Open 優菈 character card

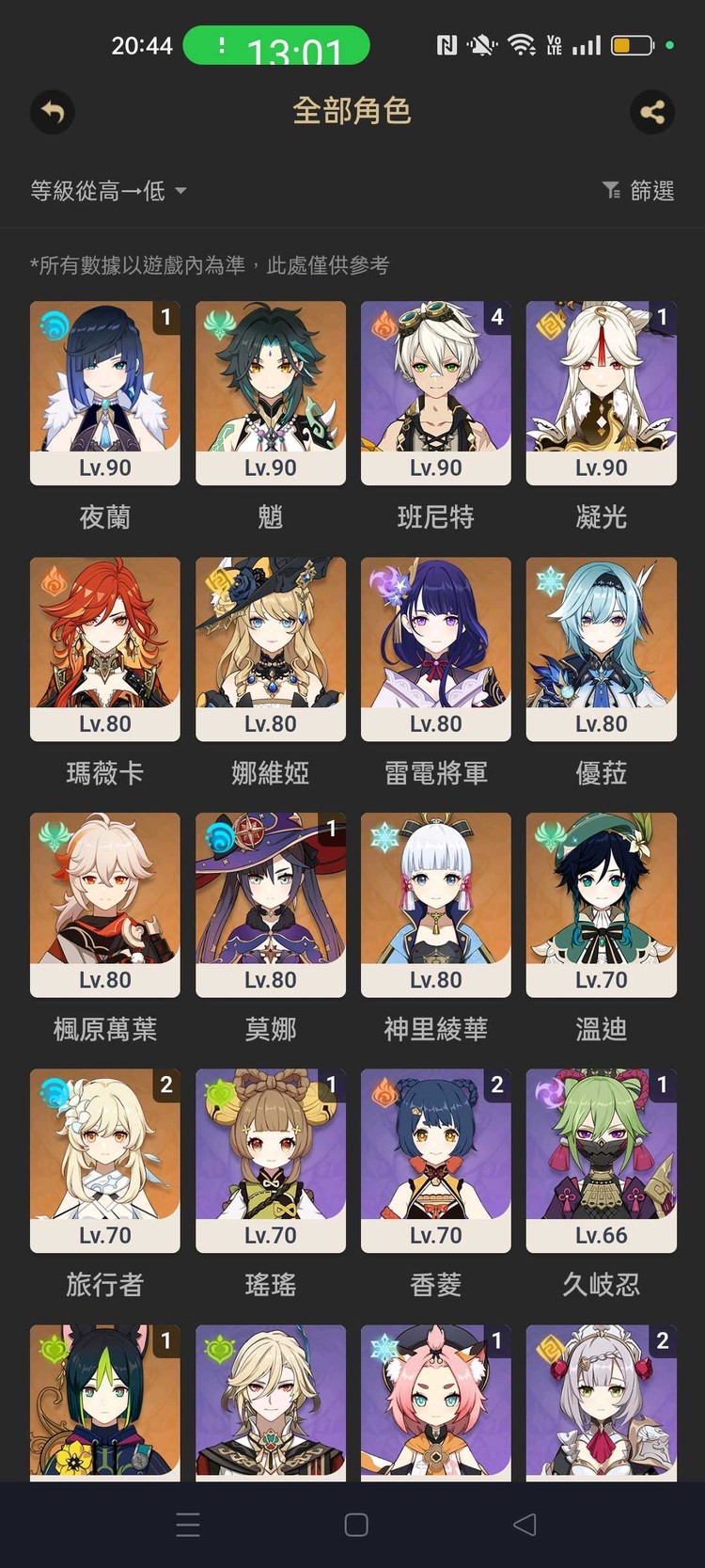click(x=602, y=649)
